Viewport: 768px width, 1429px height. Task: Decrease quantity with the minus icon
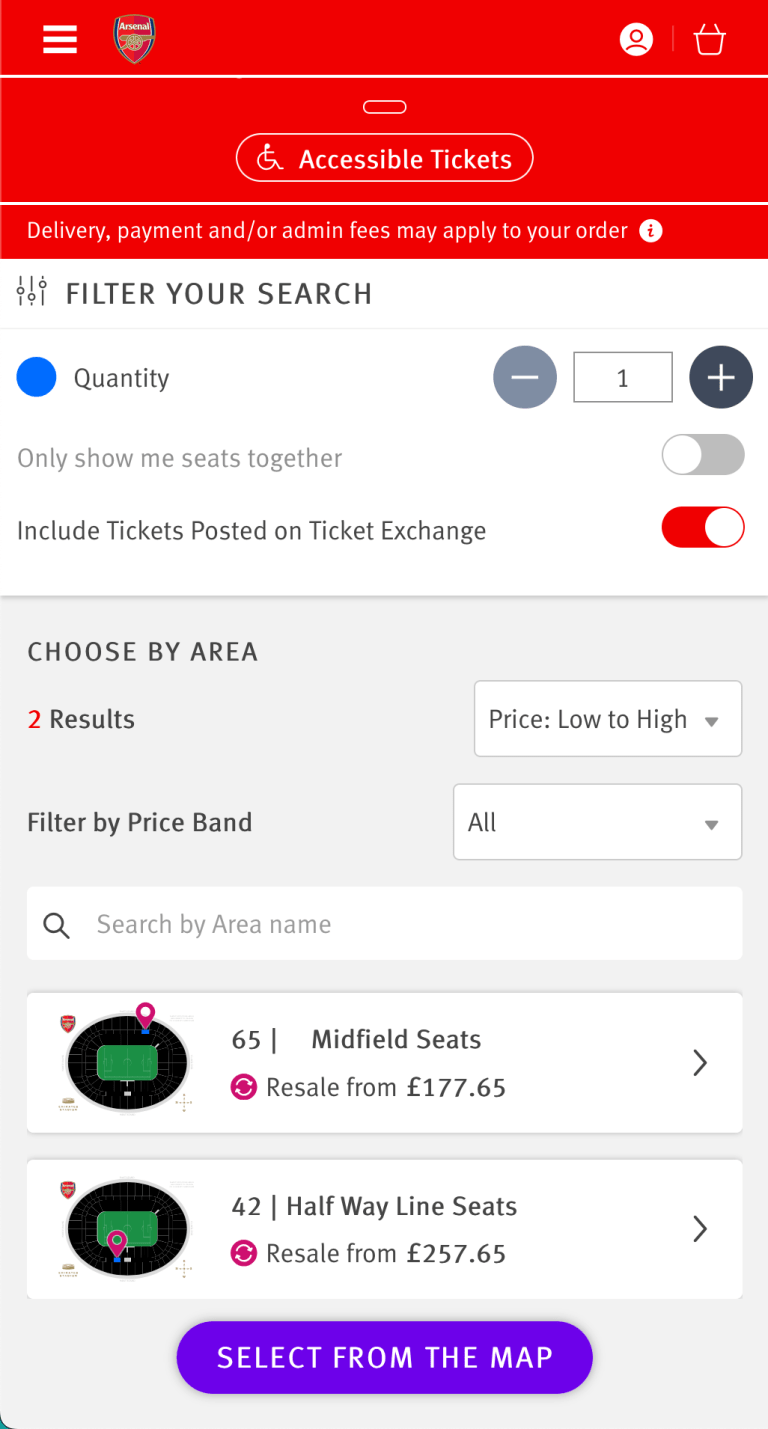(x=525, y=377)
